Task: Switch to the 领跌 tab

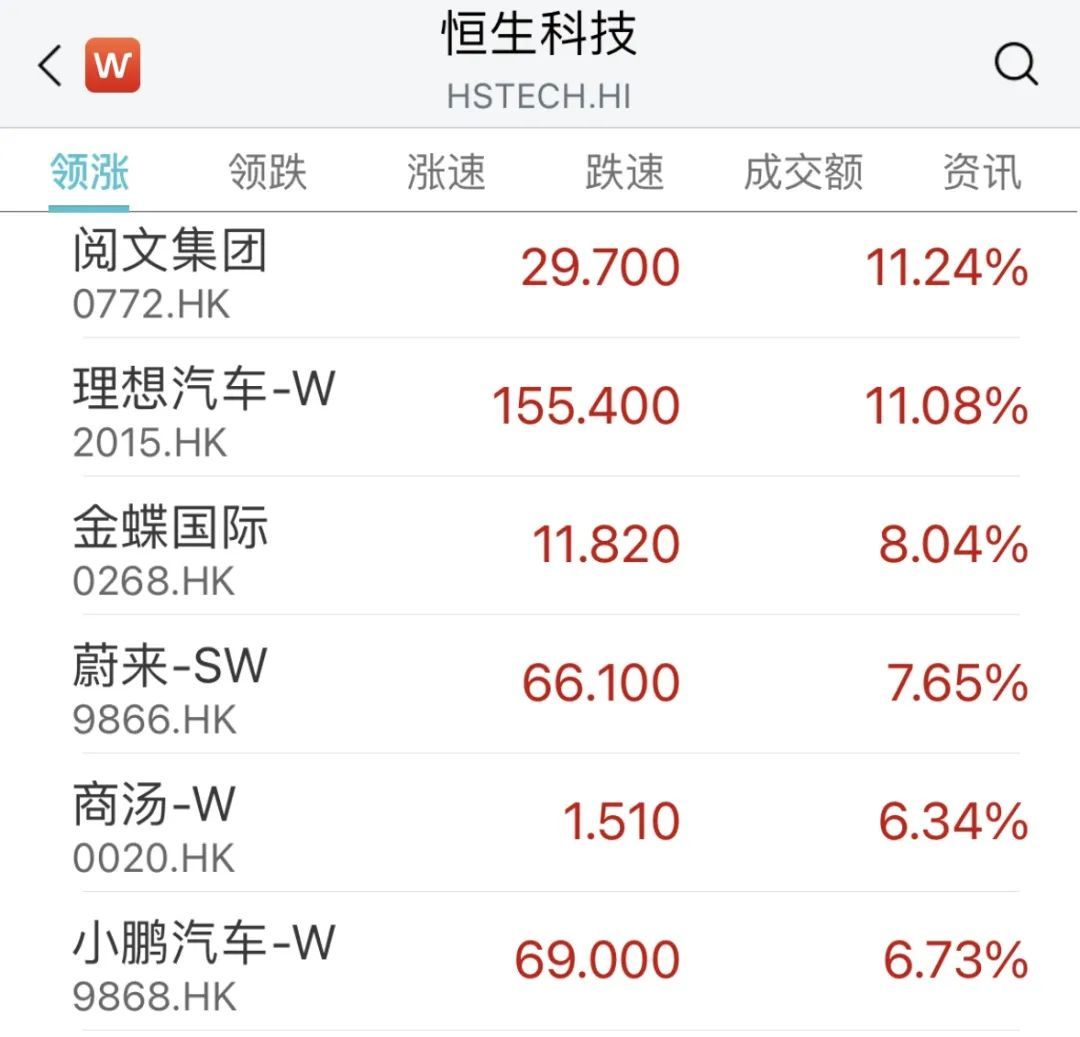Action: (x=267, y=172)
